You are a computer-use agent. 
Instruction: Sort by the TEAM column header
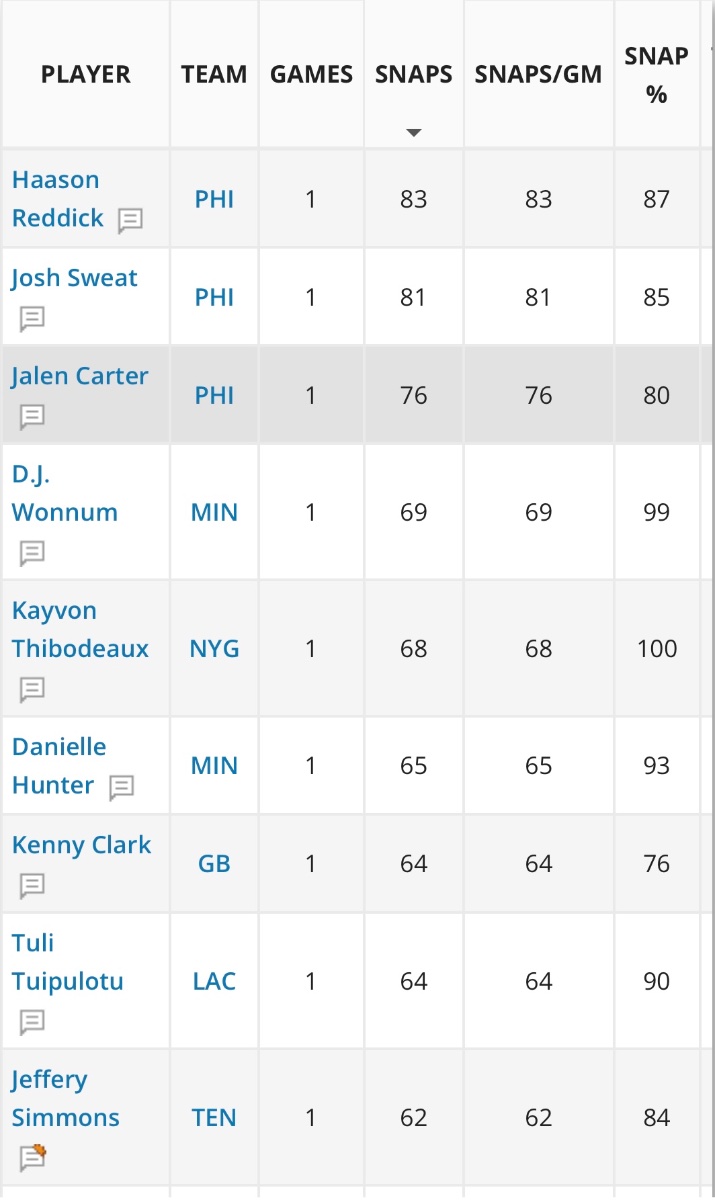214,75
